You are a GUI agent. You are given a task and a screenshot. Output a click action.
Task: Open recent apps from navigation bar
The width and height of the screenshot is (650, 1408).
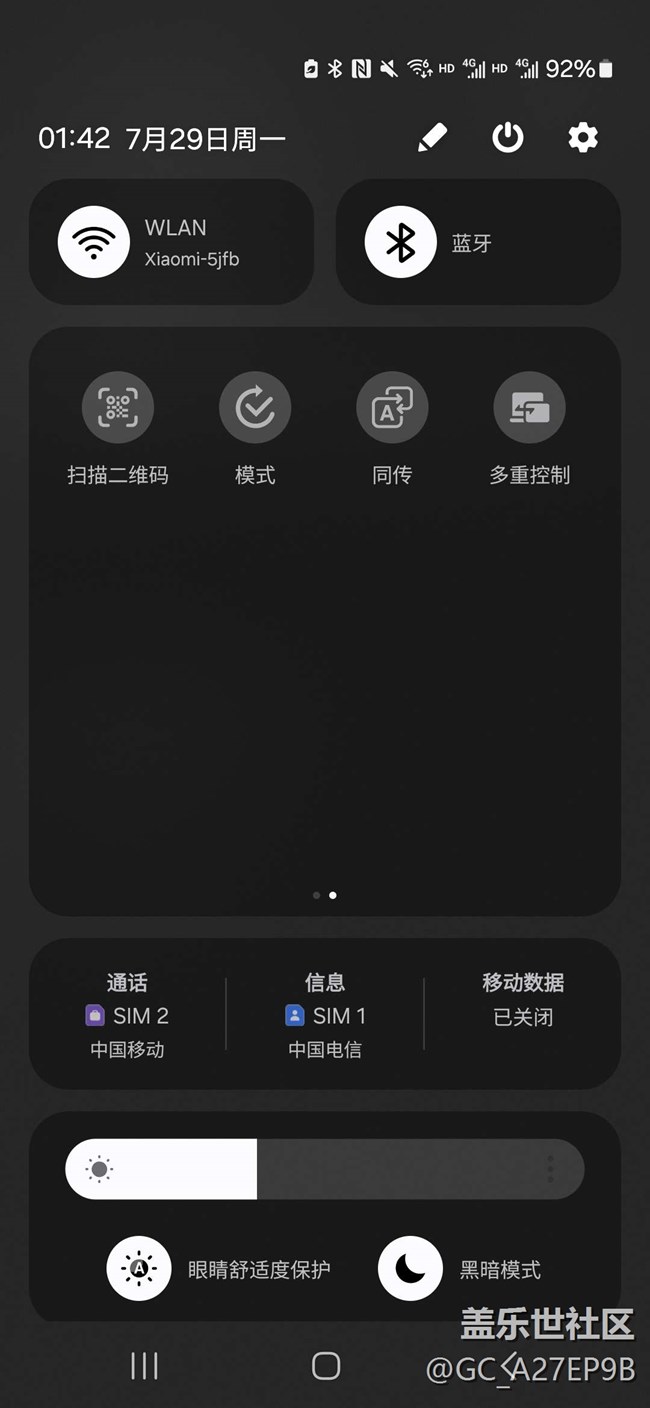[145, 1366]
